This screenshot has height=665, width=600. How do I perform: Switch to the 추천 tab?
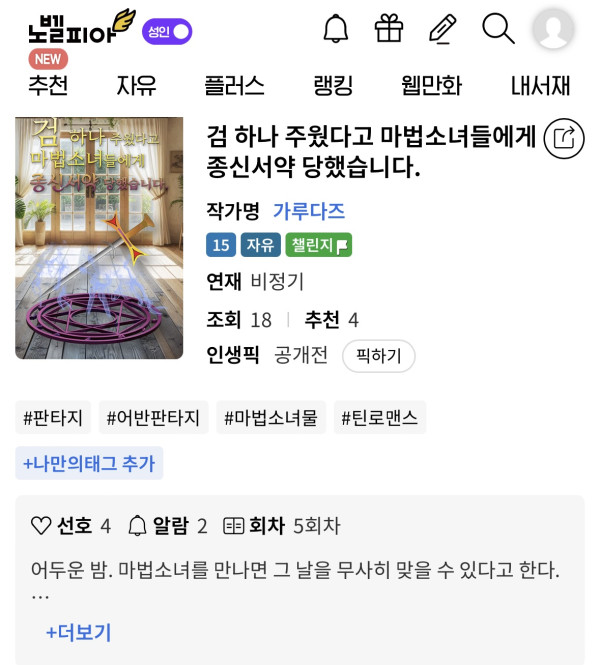pyautogui.click(x=48, y=86)
